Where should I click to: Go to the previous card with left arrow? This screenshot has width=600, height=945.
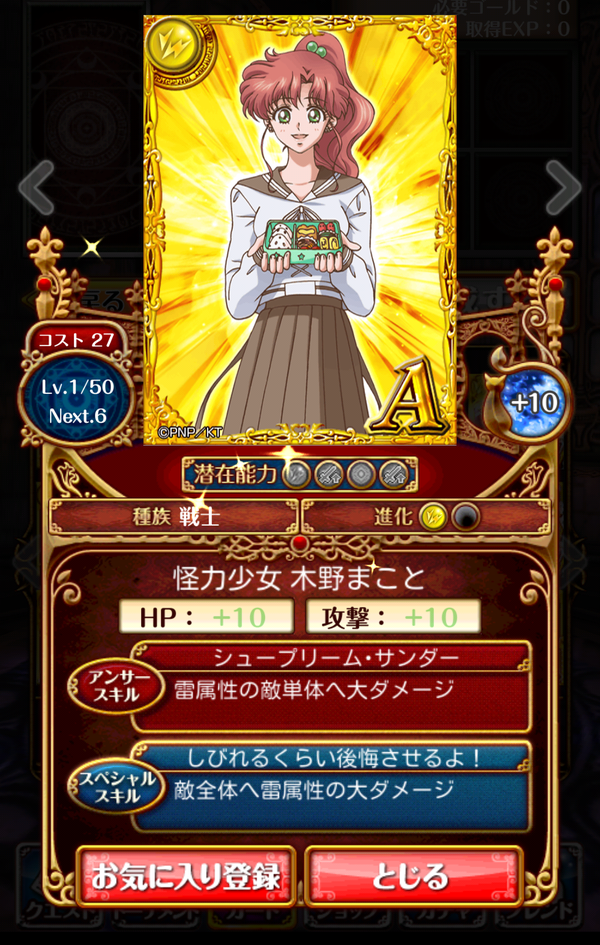click(37, 187)
